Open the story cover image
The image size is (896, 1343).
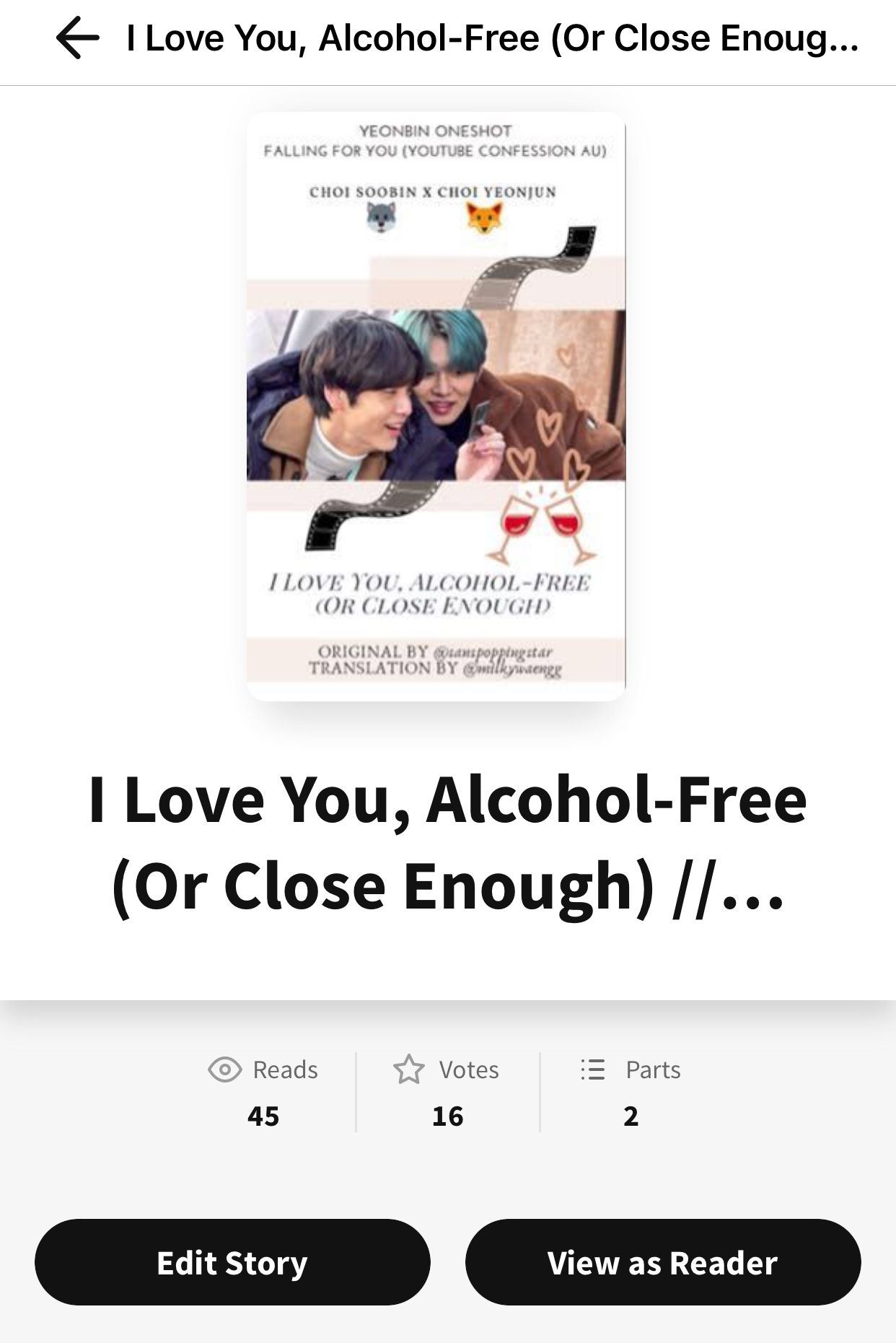coord(436,406)
